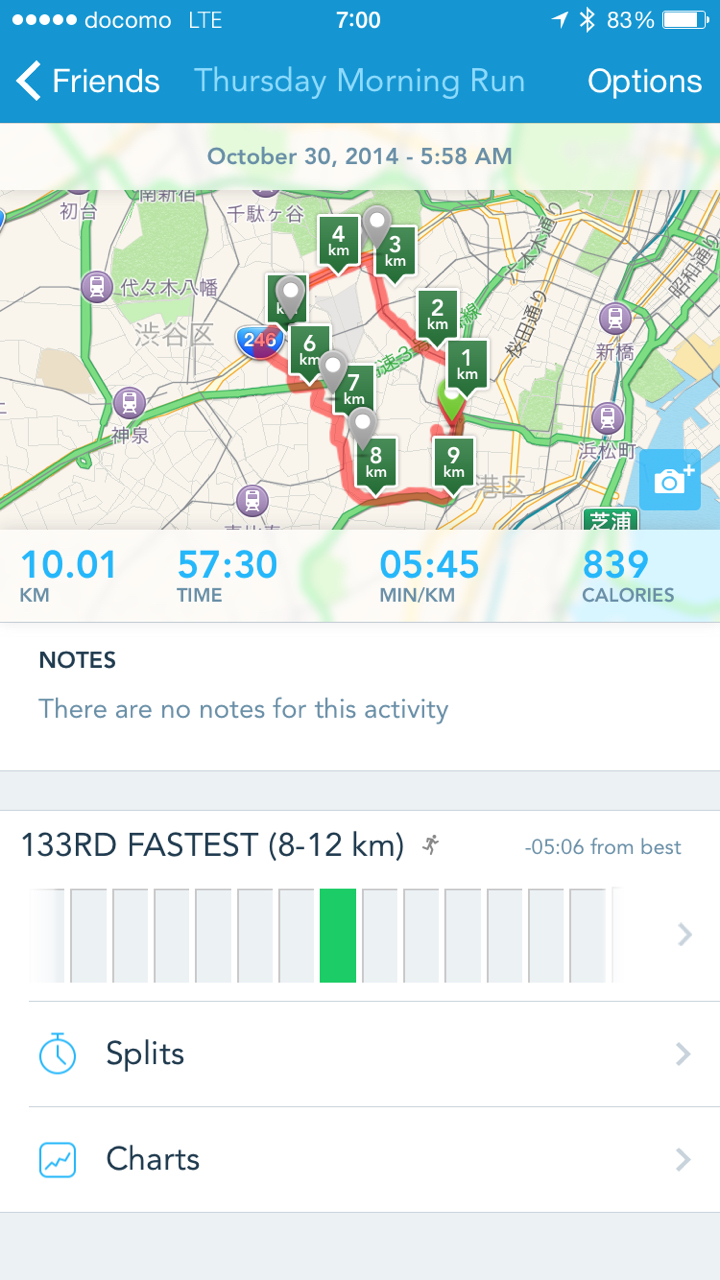720x1280 pixels.
Task: Open the run route map
Action: 200,420
